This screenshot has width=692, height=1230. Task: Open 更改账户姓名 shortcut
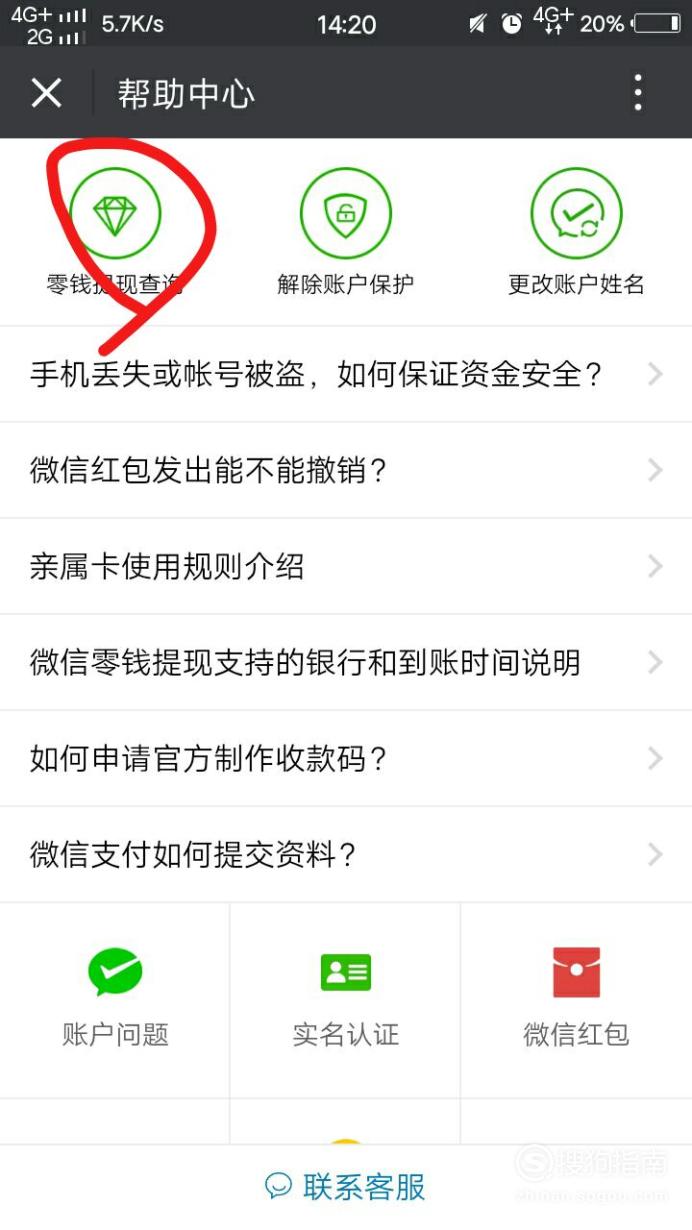coord(576,232)
